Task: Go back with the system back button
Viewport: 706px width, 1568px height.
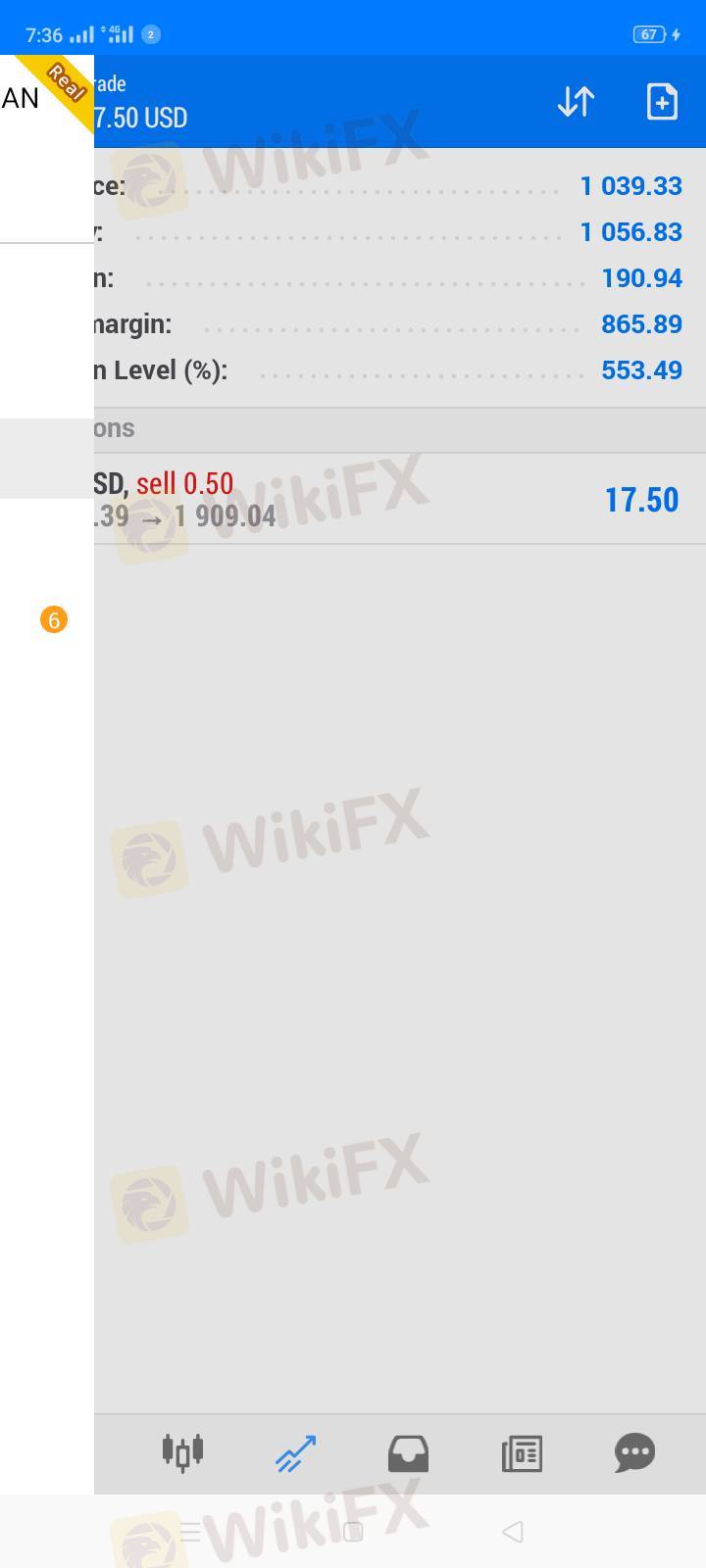Action: 512,1531
